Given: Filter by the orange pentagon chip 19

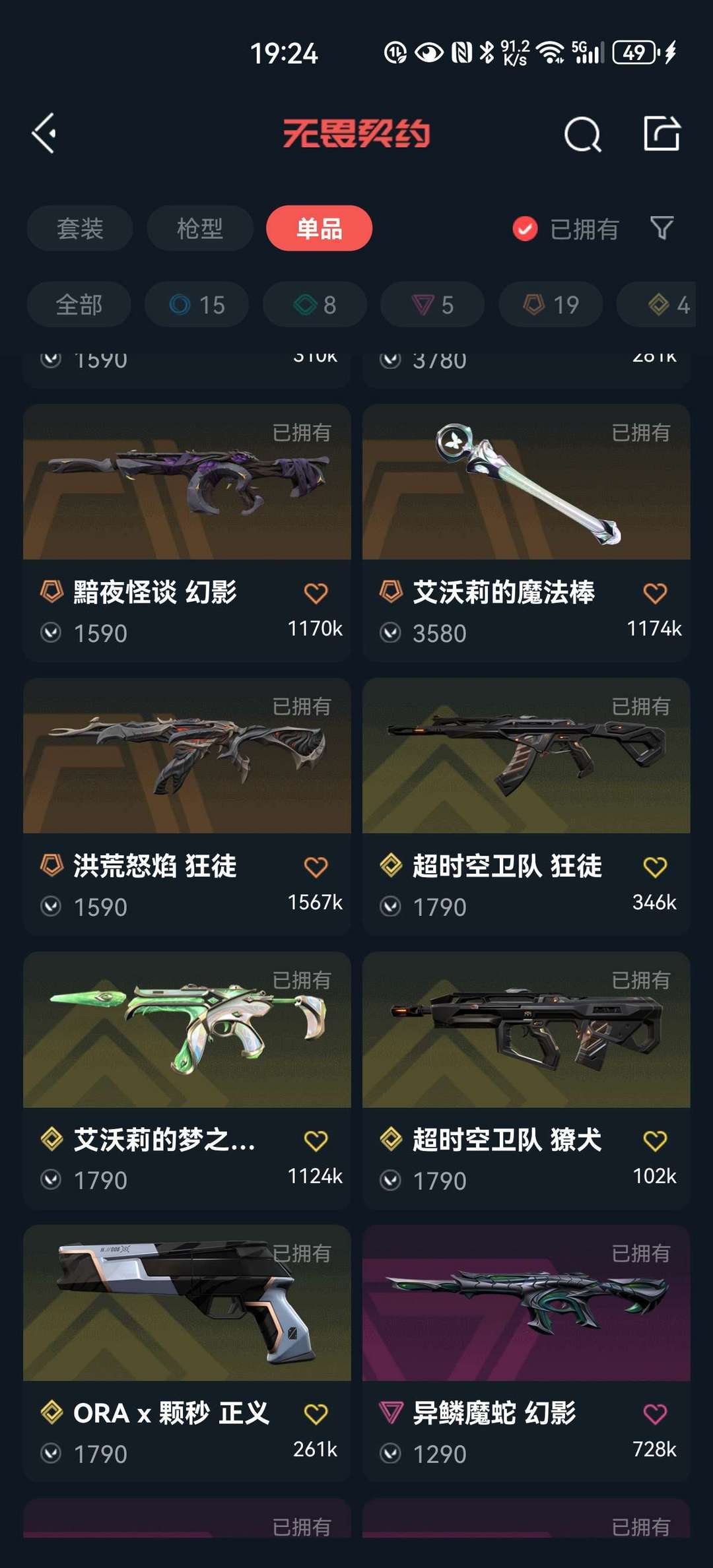Looking at the screenshot, I should 551,304.
